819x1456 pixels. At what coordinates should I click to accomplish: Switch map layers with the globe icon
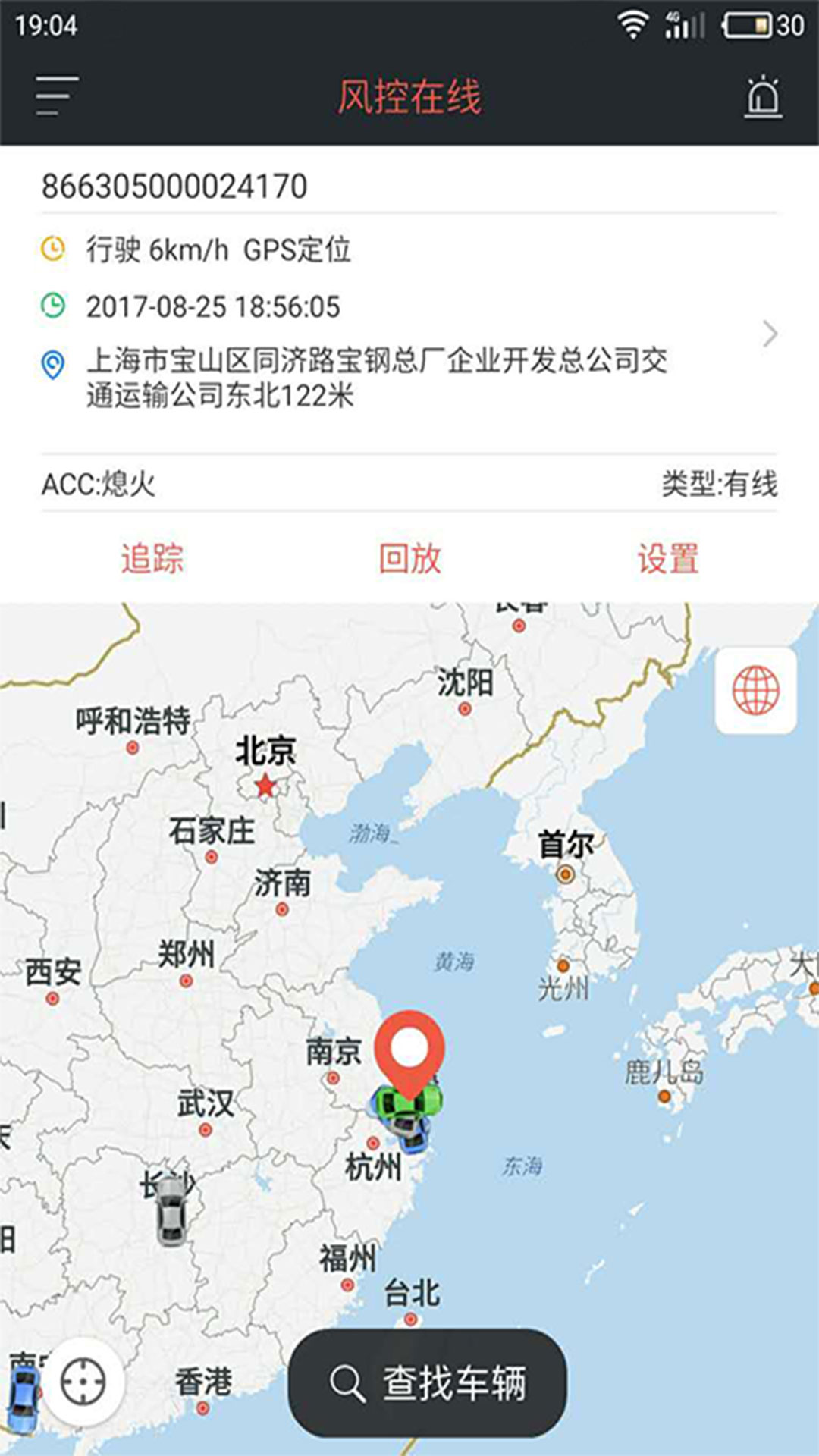click(755, 692)
